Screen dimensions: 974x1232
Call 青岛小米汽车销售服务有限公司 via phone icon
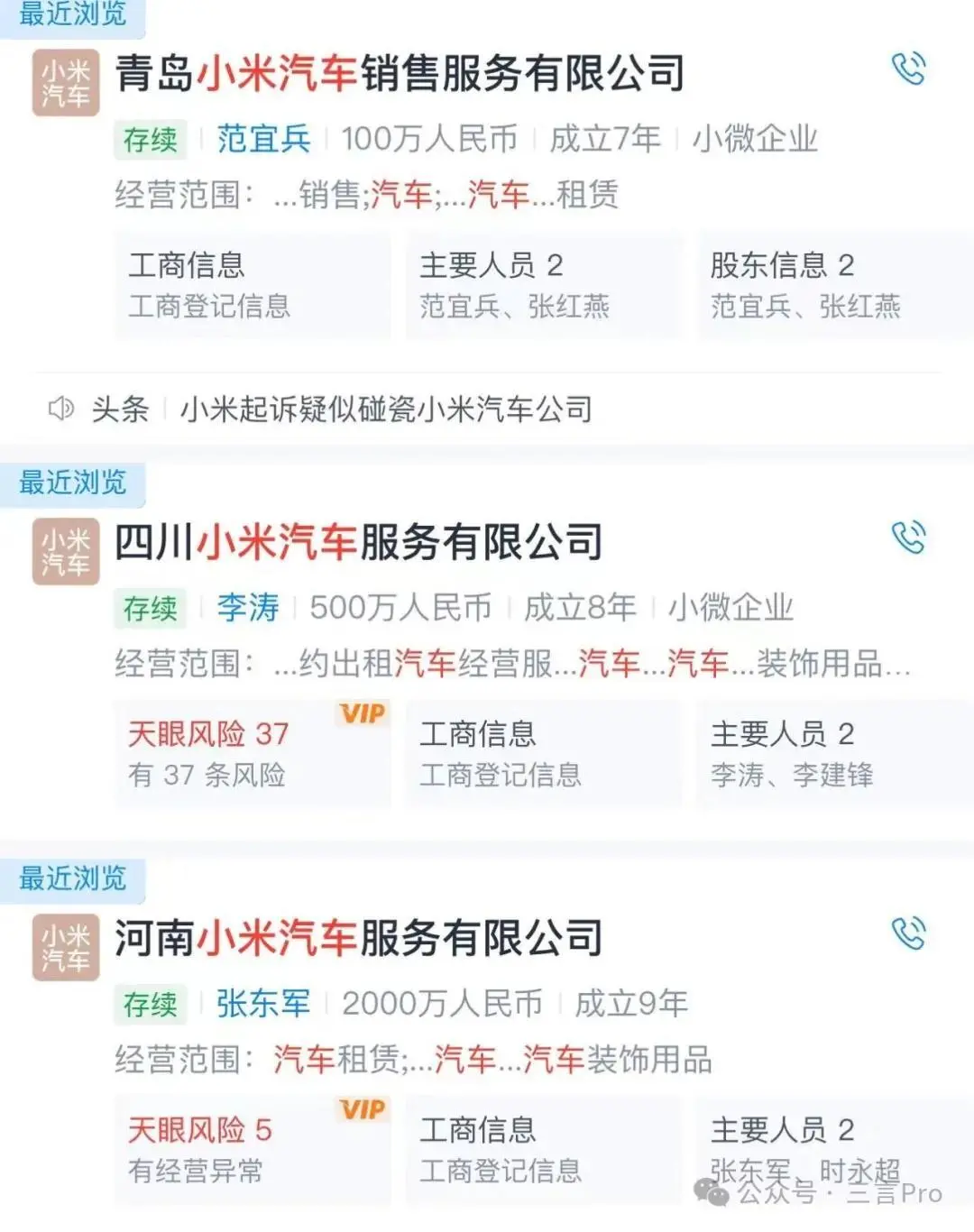coord(908,69)
